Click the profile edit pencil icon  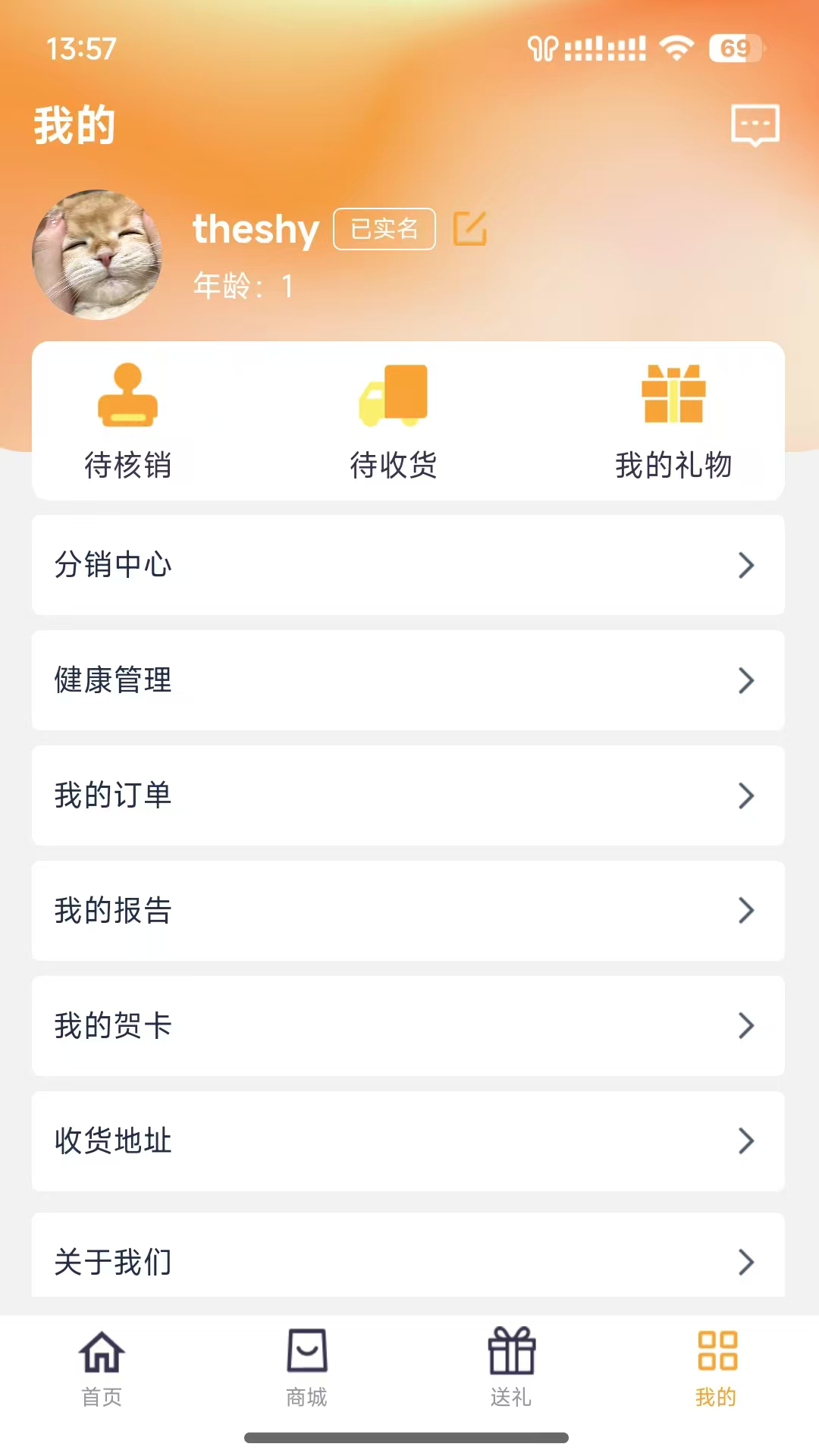tap(472, 228)
